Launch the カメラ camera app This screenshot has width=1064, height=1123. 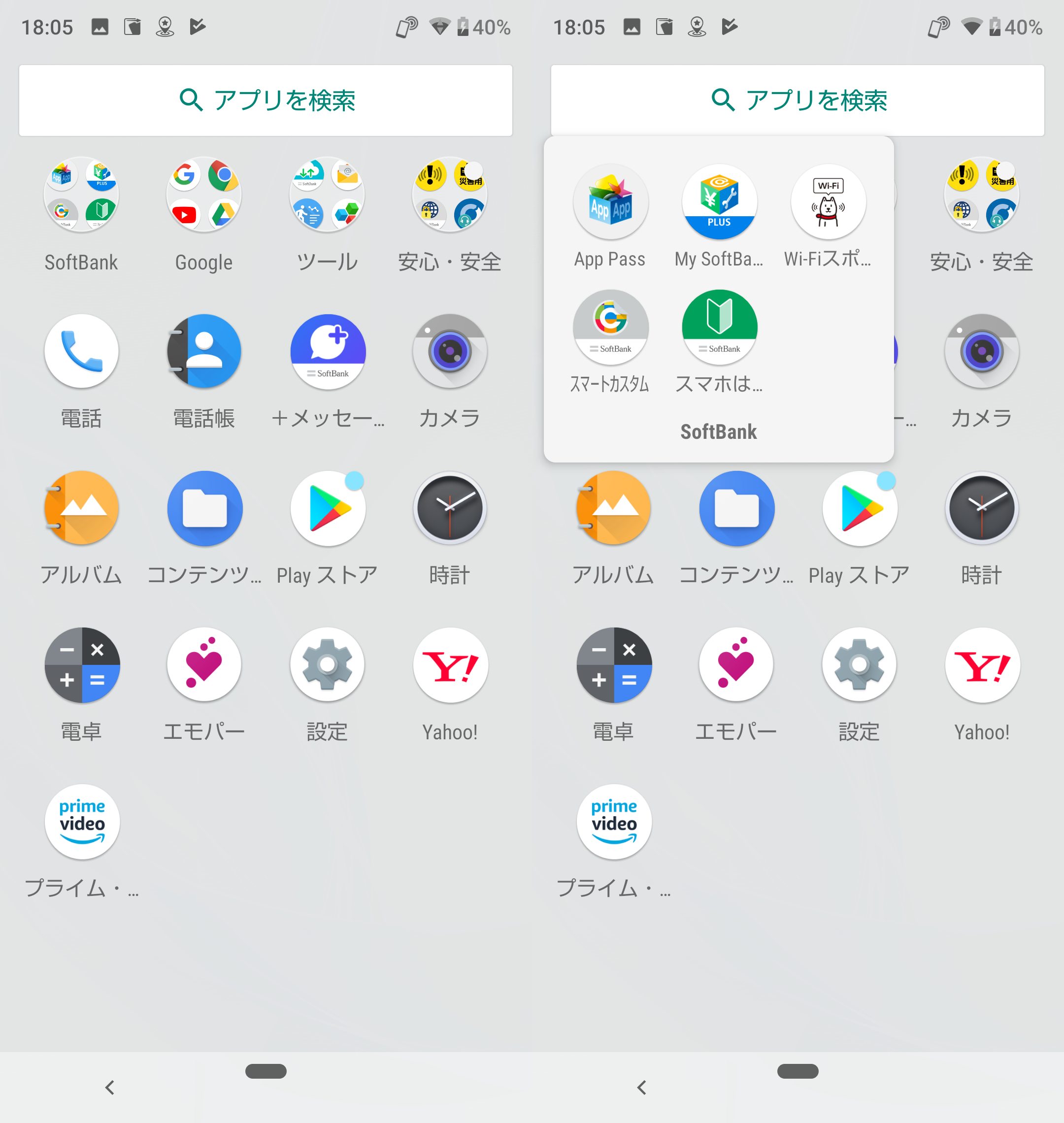coord(450,352)
